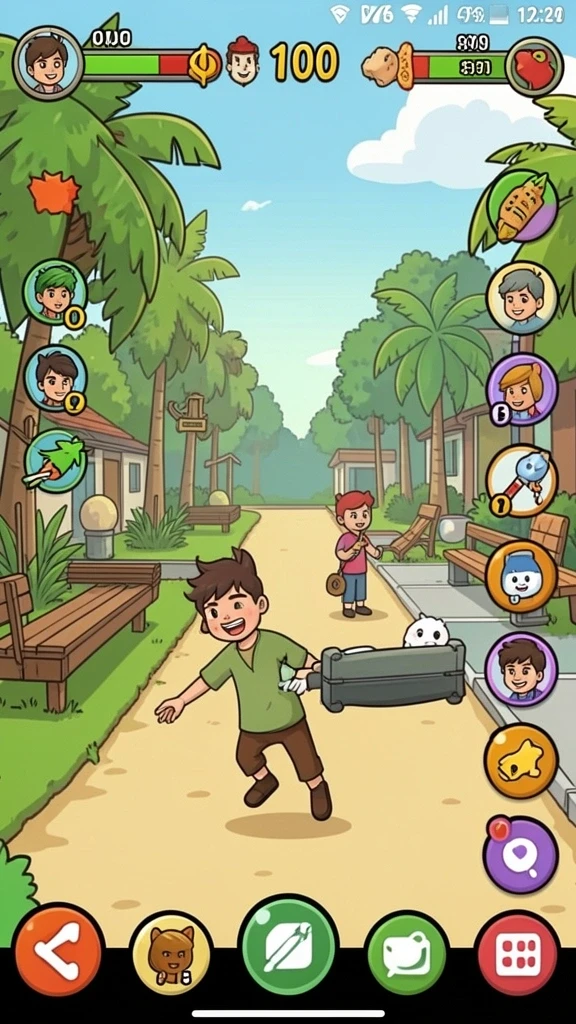Viewport: 576px width, 1024px height.
Task: Open the green chat bubble button
Action: click(406, 952)
